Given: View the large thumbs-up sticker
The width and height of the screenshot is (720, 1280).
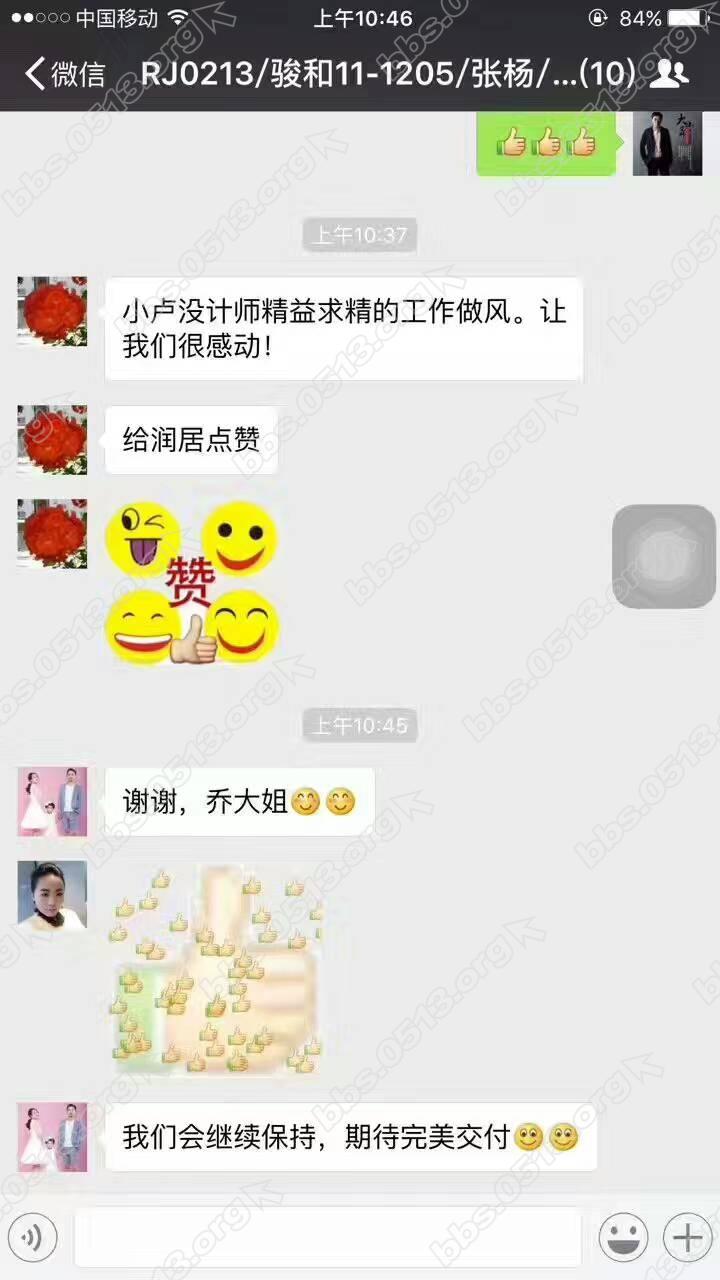Looking at the screenshot, I should [x=217, y=970].
